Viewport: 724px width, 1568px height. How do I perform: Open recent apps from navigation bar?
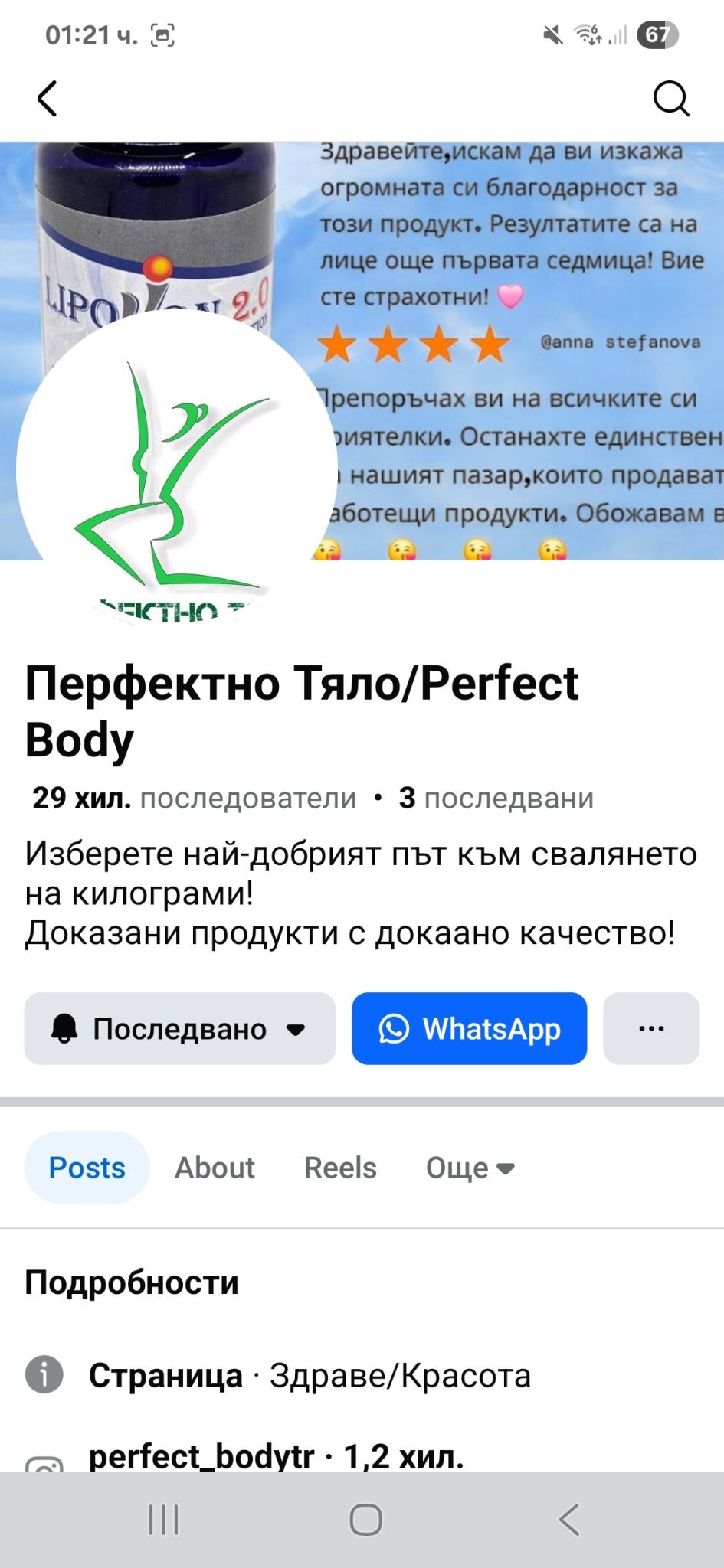(163, 1520)
